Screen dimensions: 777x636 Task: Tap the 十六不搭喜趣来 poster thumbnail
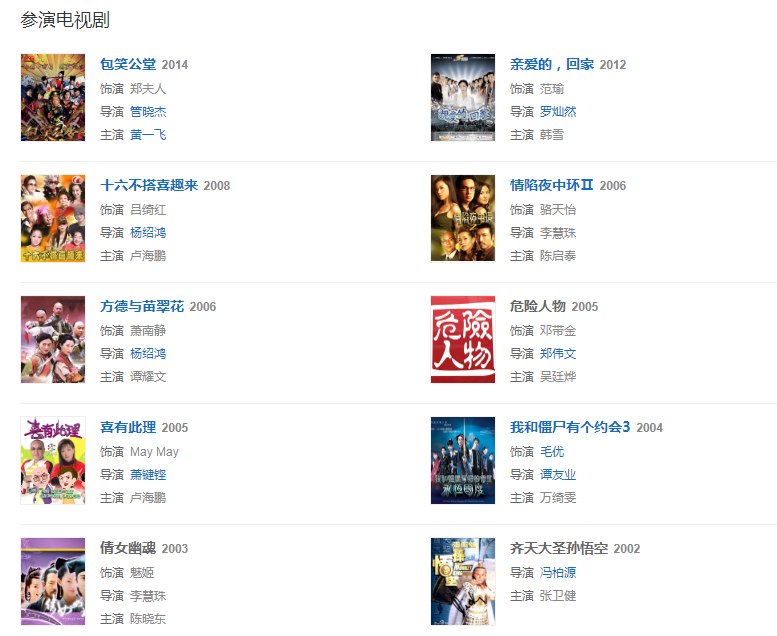coord(53,219)
